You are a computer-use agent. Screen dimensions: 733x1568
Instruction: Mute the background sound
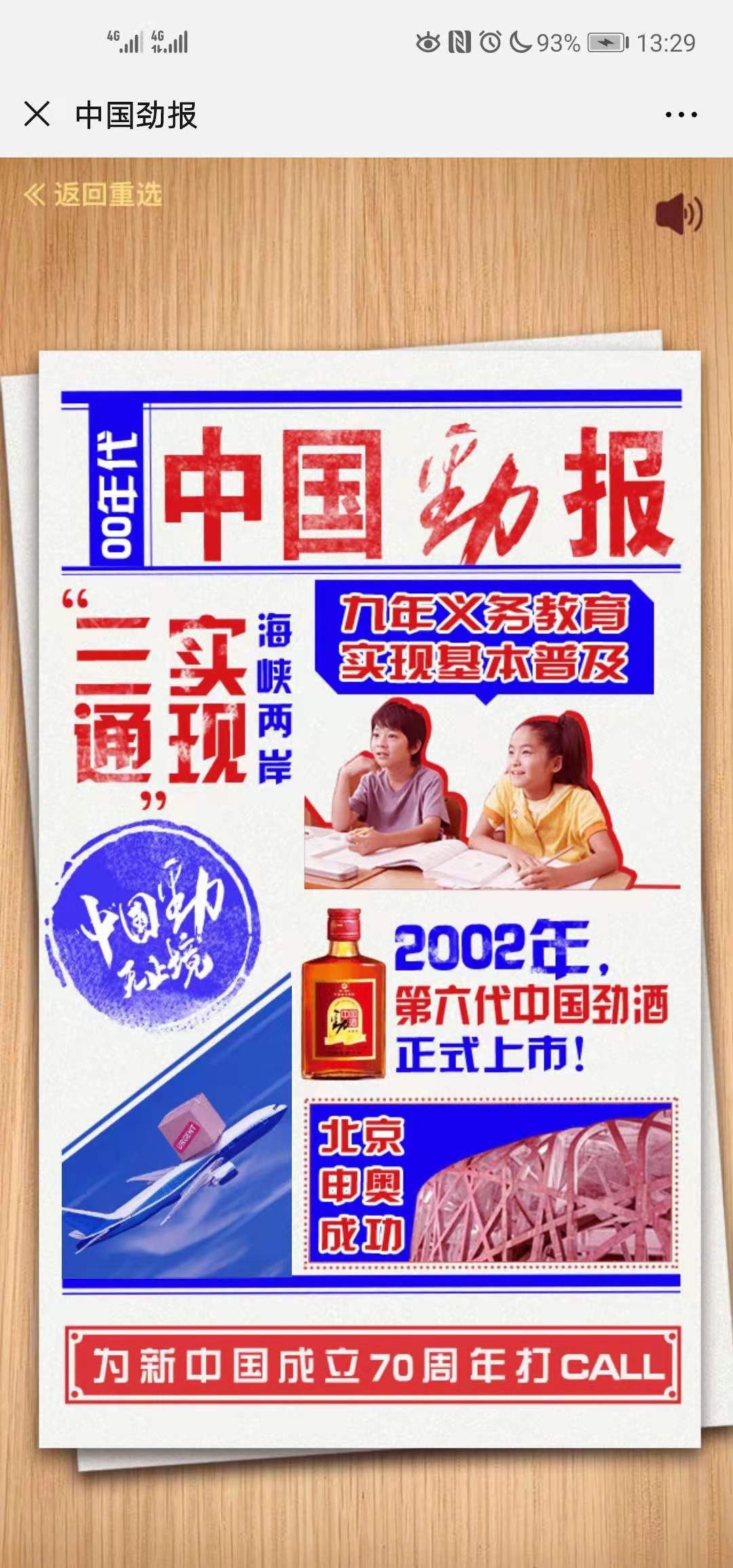(678, 214)
